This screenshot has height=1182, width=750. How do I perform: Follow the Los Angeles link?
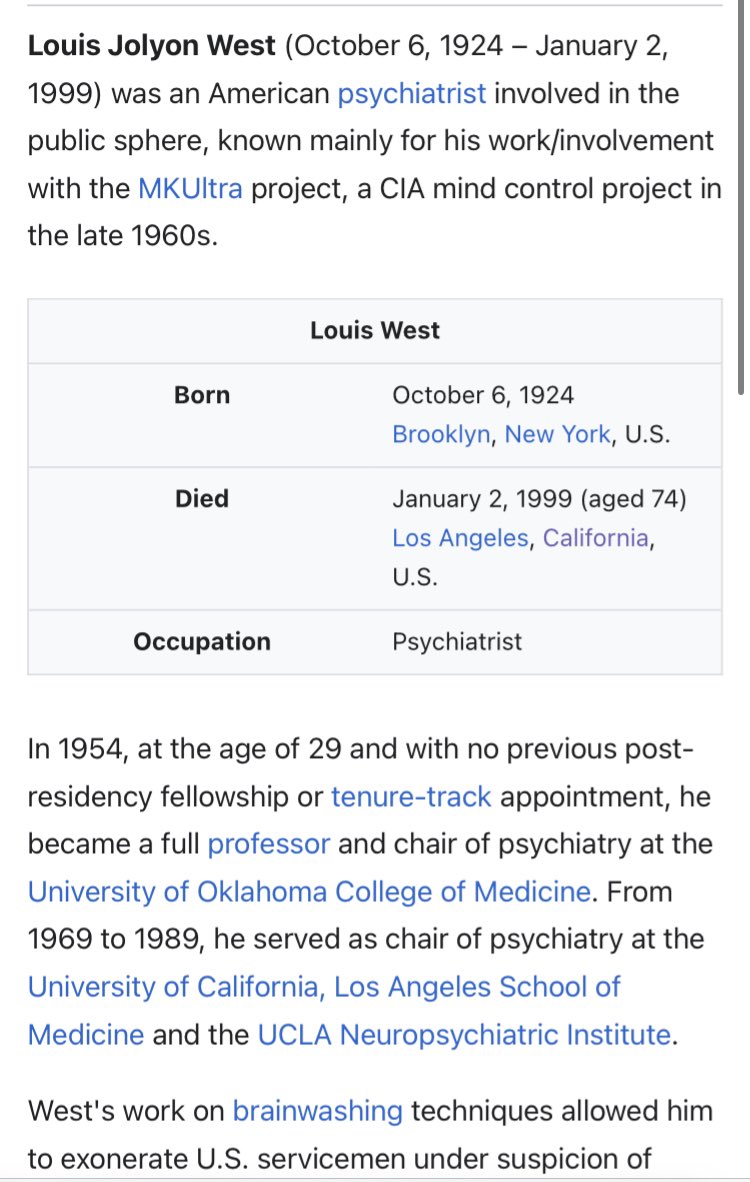coord(460,538)
